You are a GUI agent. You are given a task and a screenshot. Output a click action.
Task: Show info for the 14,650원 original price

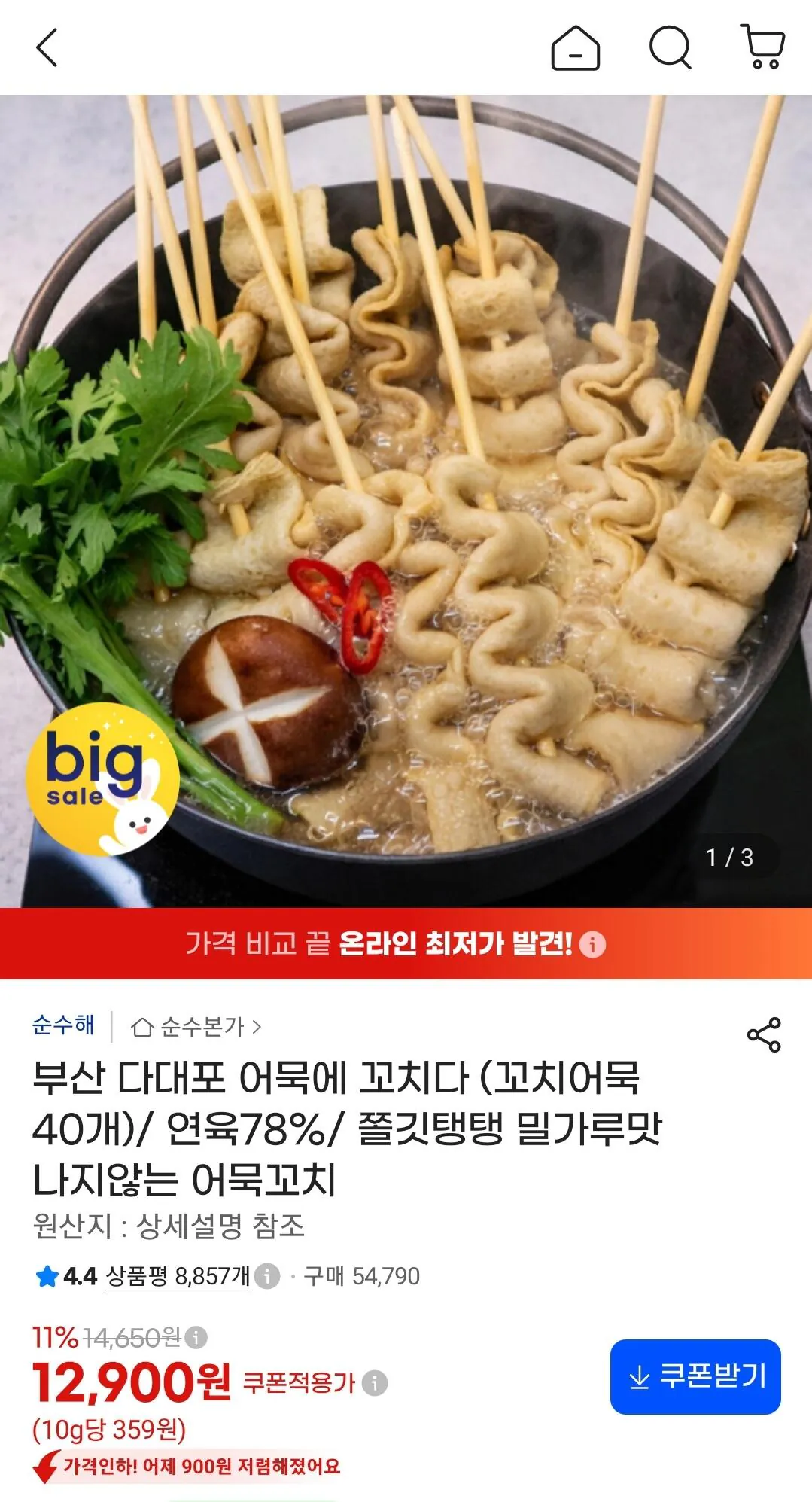point(196,1338)
